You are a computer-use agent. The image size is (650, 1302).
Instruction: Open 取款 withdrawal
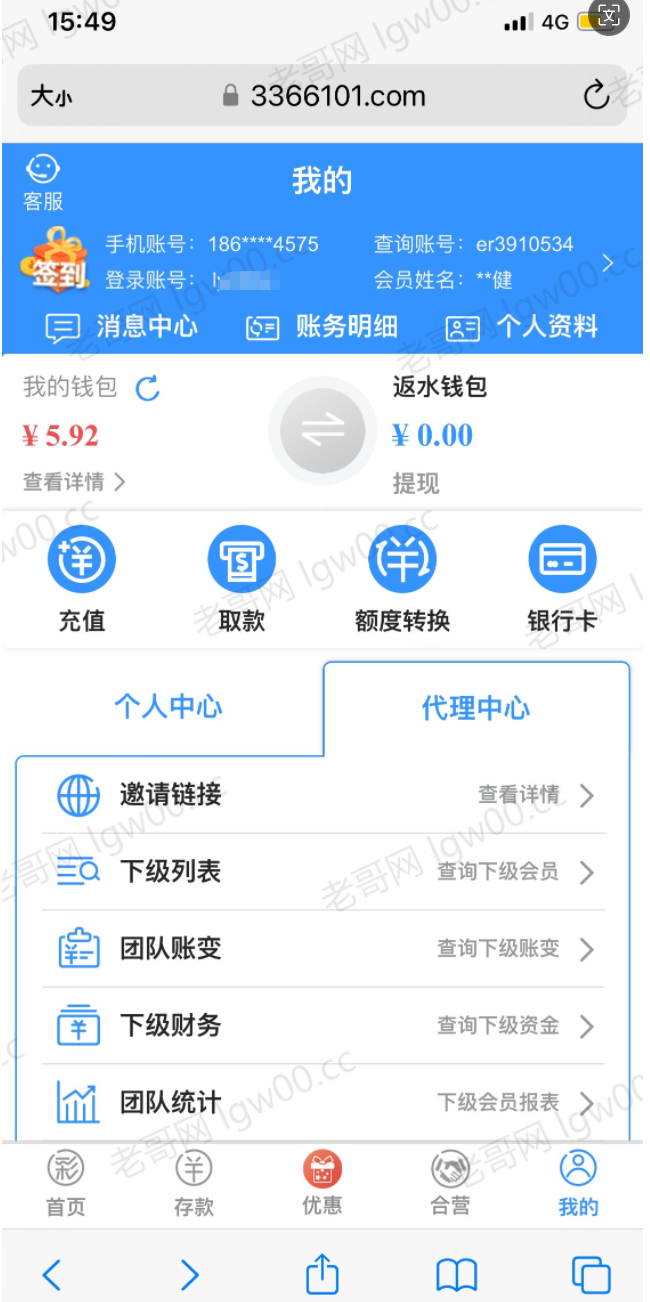point(241,579)
